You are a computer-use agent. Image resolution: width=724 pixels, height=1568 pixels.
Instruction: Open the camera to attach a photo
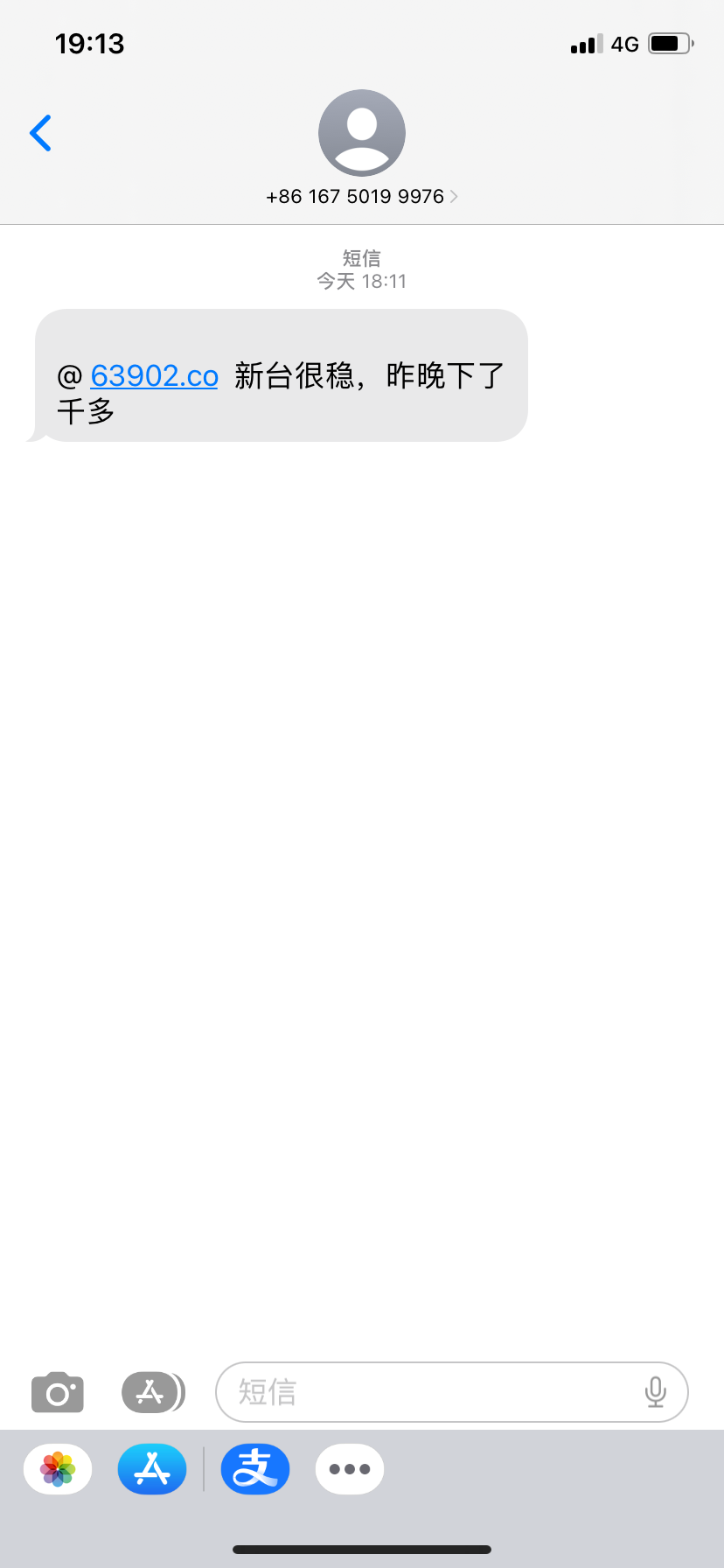(x=58, y=1391)
